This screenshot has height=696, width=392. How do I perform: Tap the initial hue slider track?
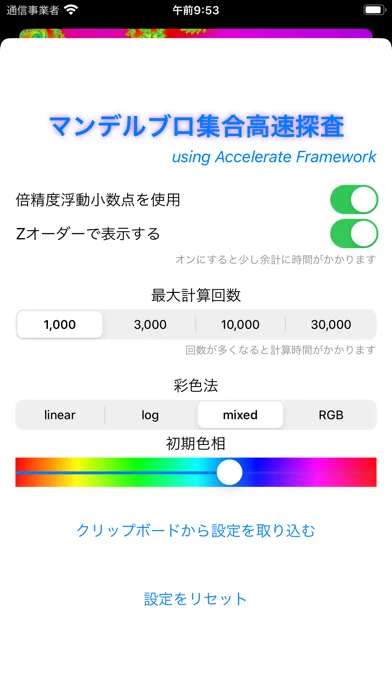pyautogui.click(x=196, y=472)
